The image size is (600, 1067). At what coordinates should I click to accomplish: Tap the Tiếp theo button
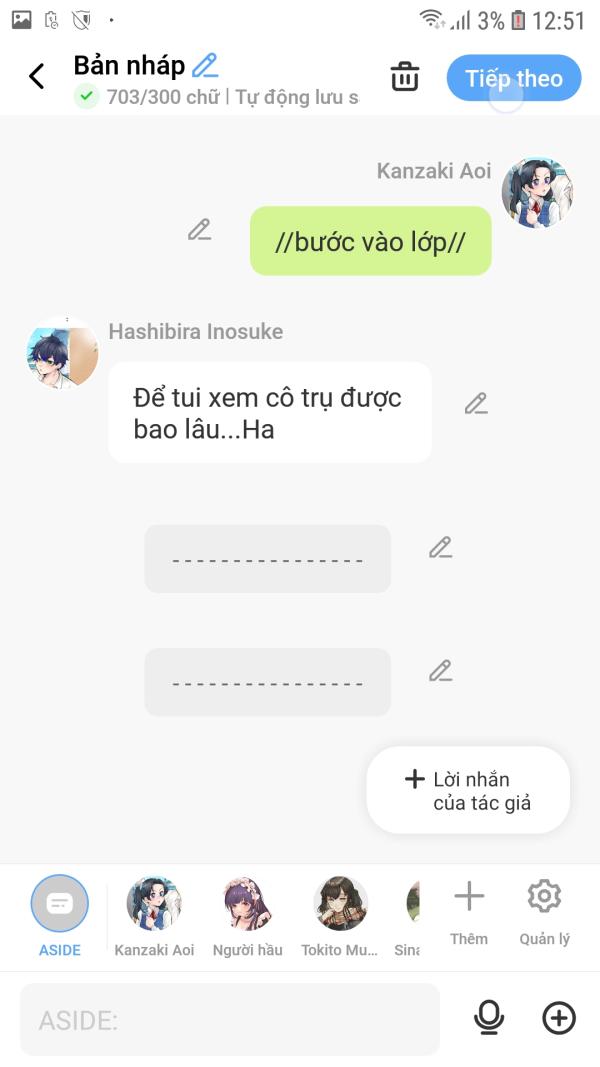(514, 78)
